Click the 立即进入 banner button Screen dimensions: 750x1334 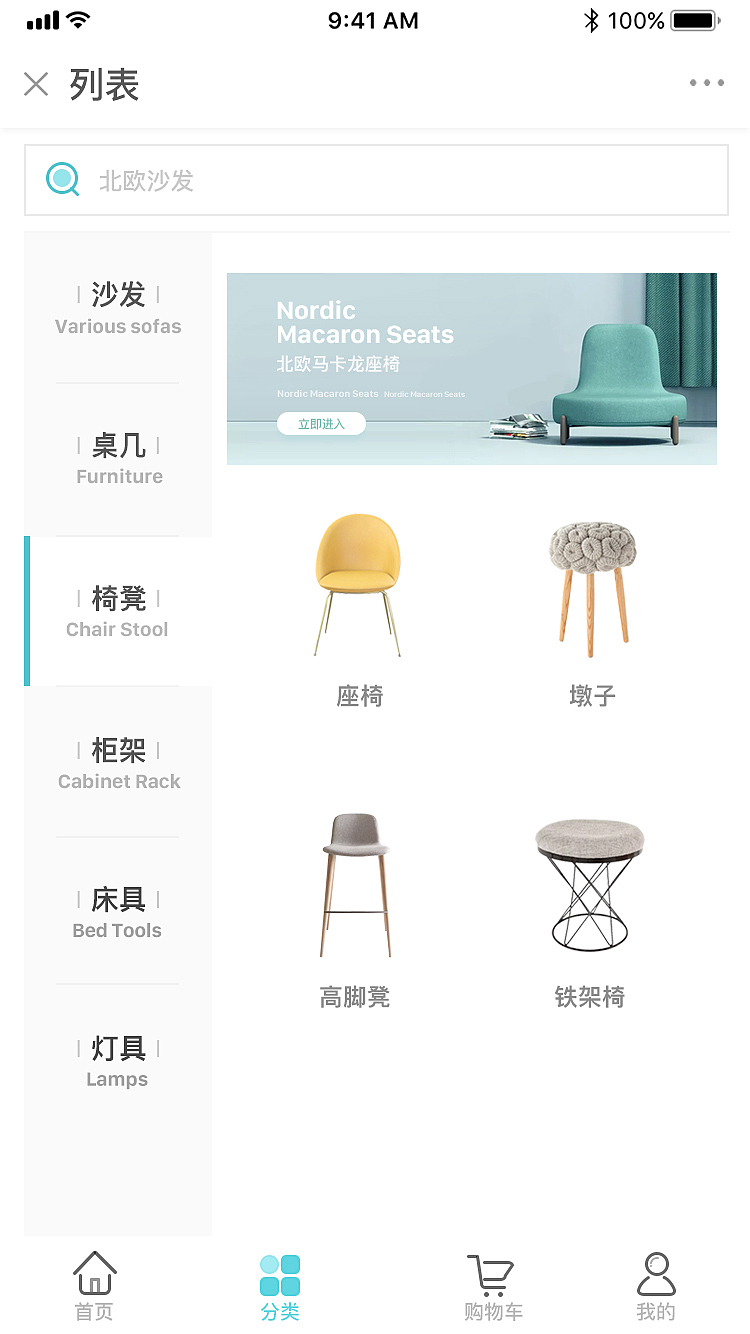[x=321, y=423]
